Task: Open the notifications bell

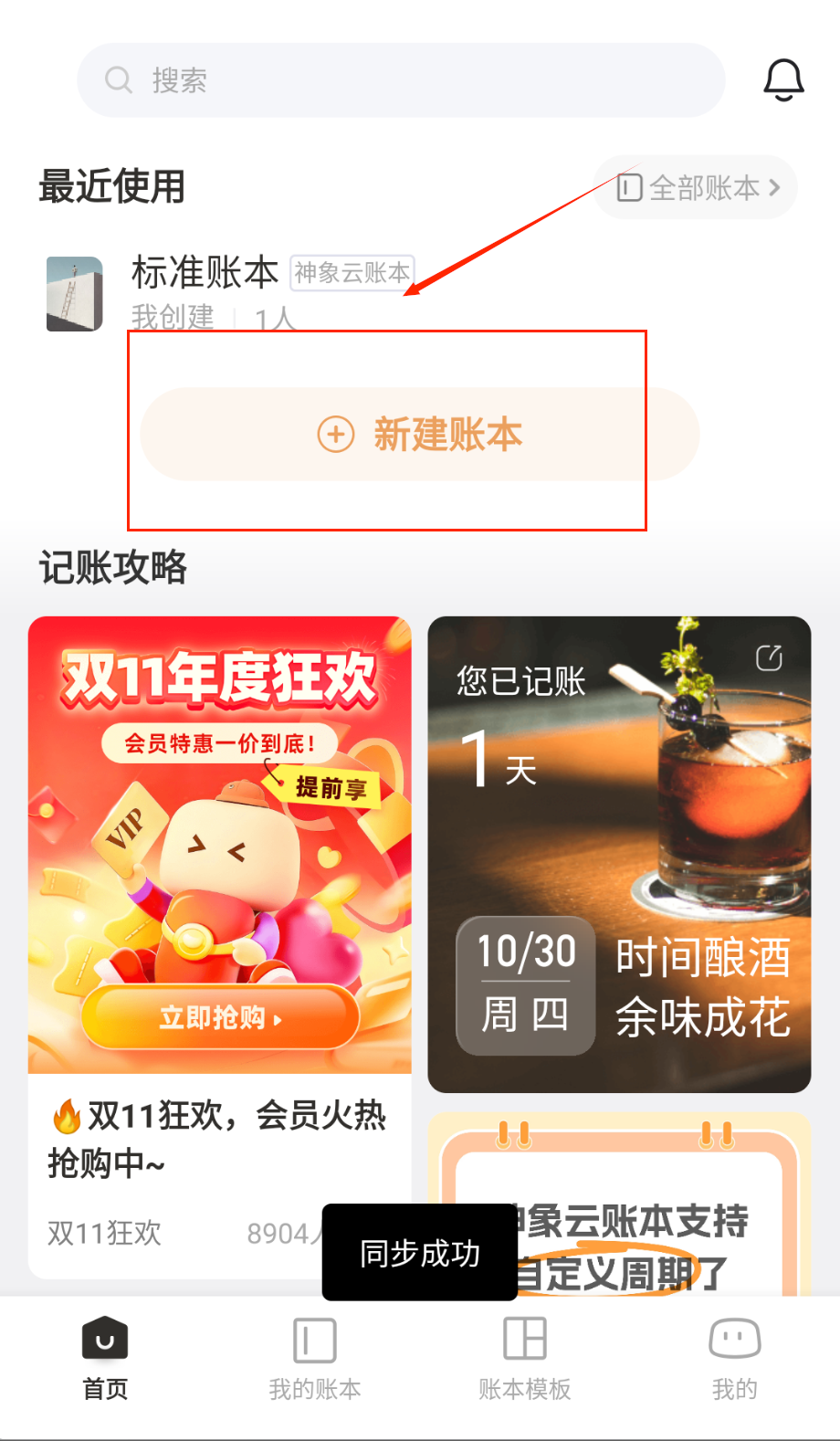Action: (783, 80)
